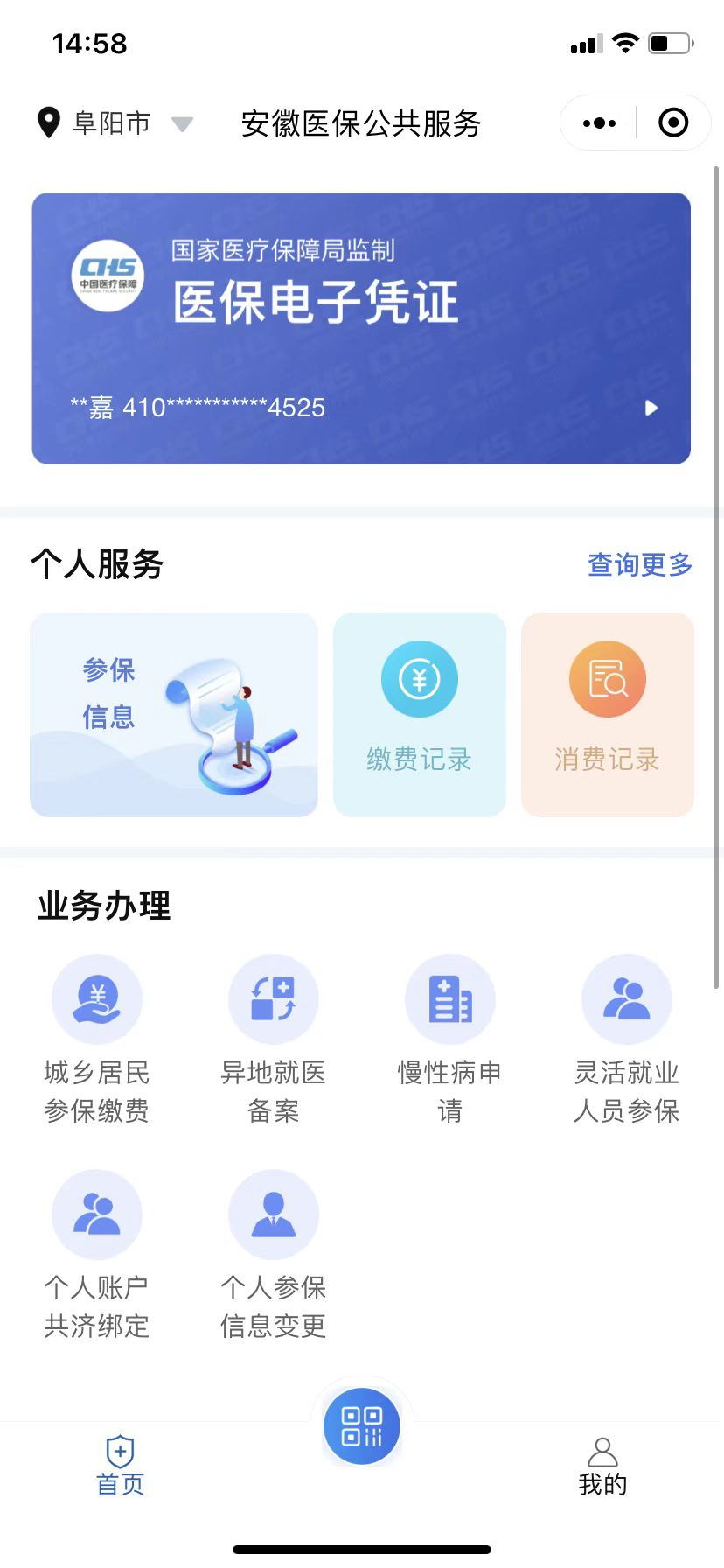Open 灵活就业人员参保 service

(626, 1039)
